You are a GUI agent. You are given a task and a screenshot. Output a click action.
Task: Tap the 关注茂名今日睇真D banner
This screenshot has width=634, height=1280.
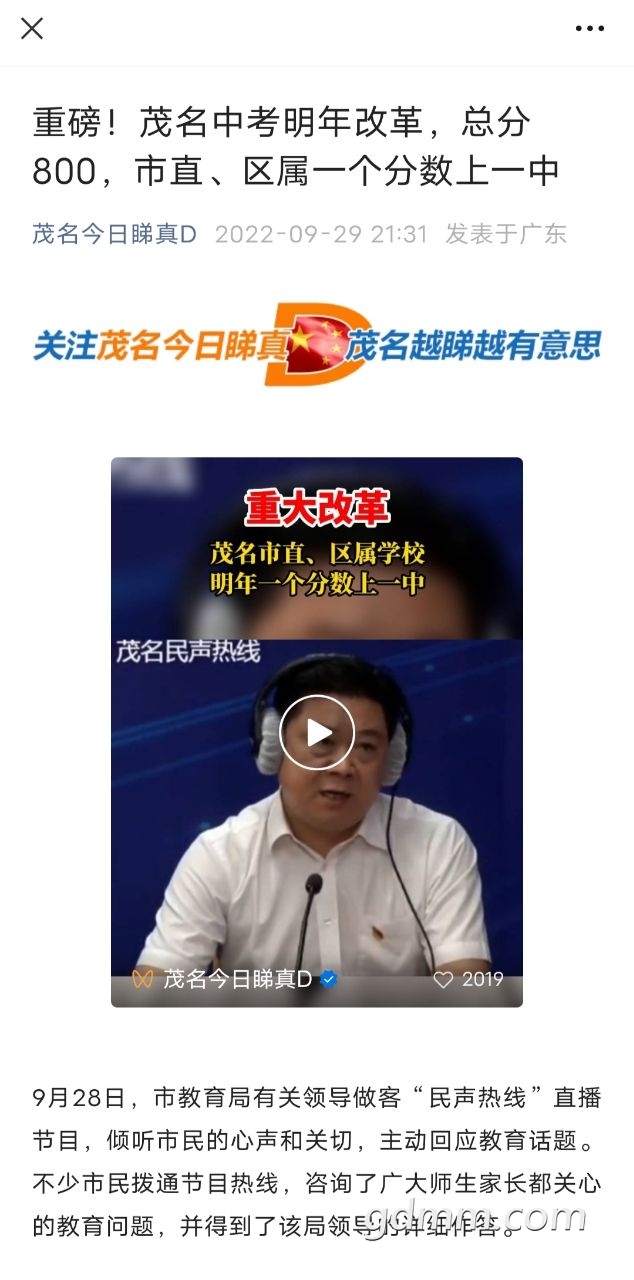[x=316, y=344]
